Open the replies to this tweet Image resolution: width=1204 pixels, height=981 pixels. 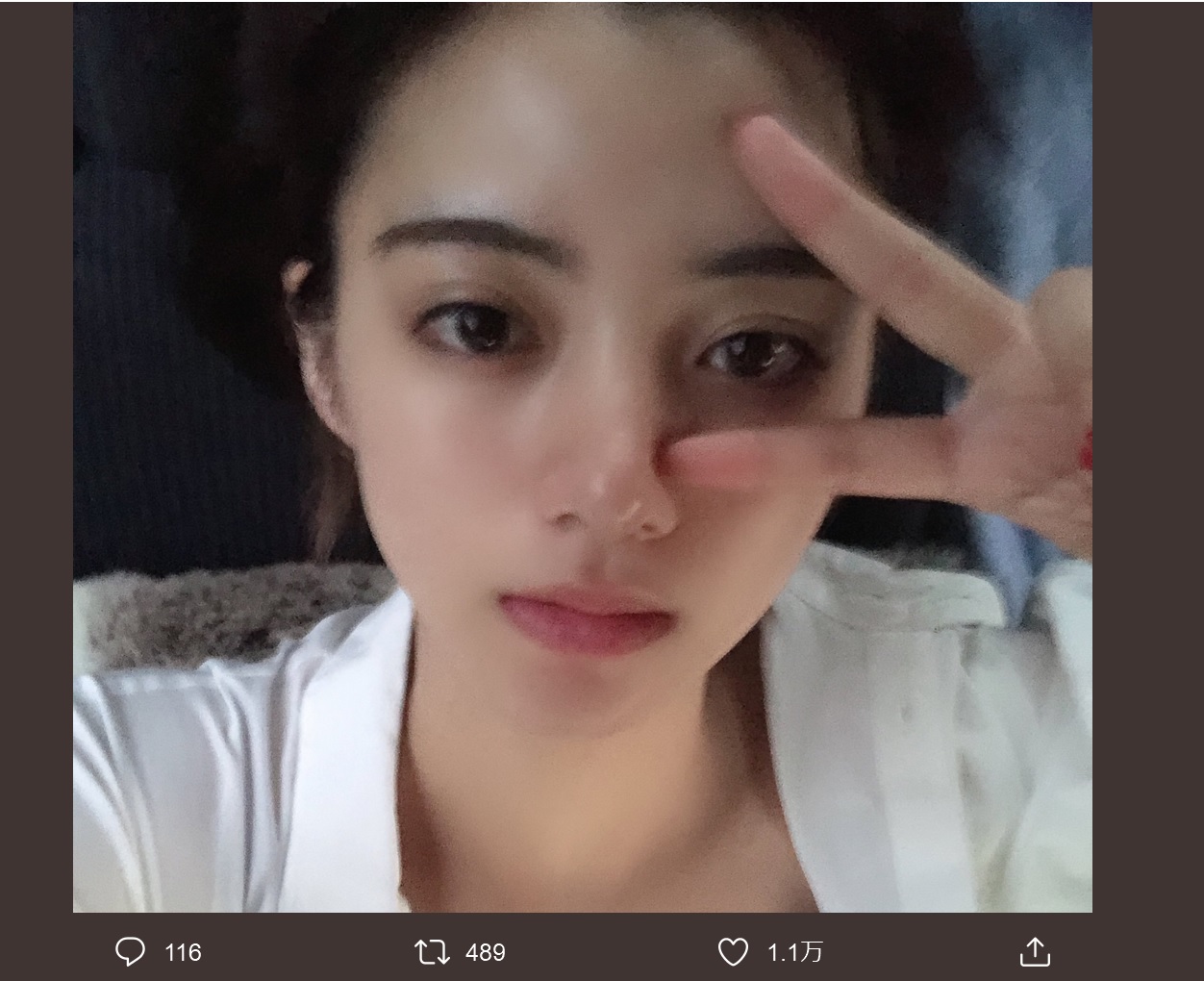click(131, 952)
